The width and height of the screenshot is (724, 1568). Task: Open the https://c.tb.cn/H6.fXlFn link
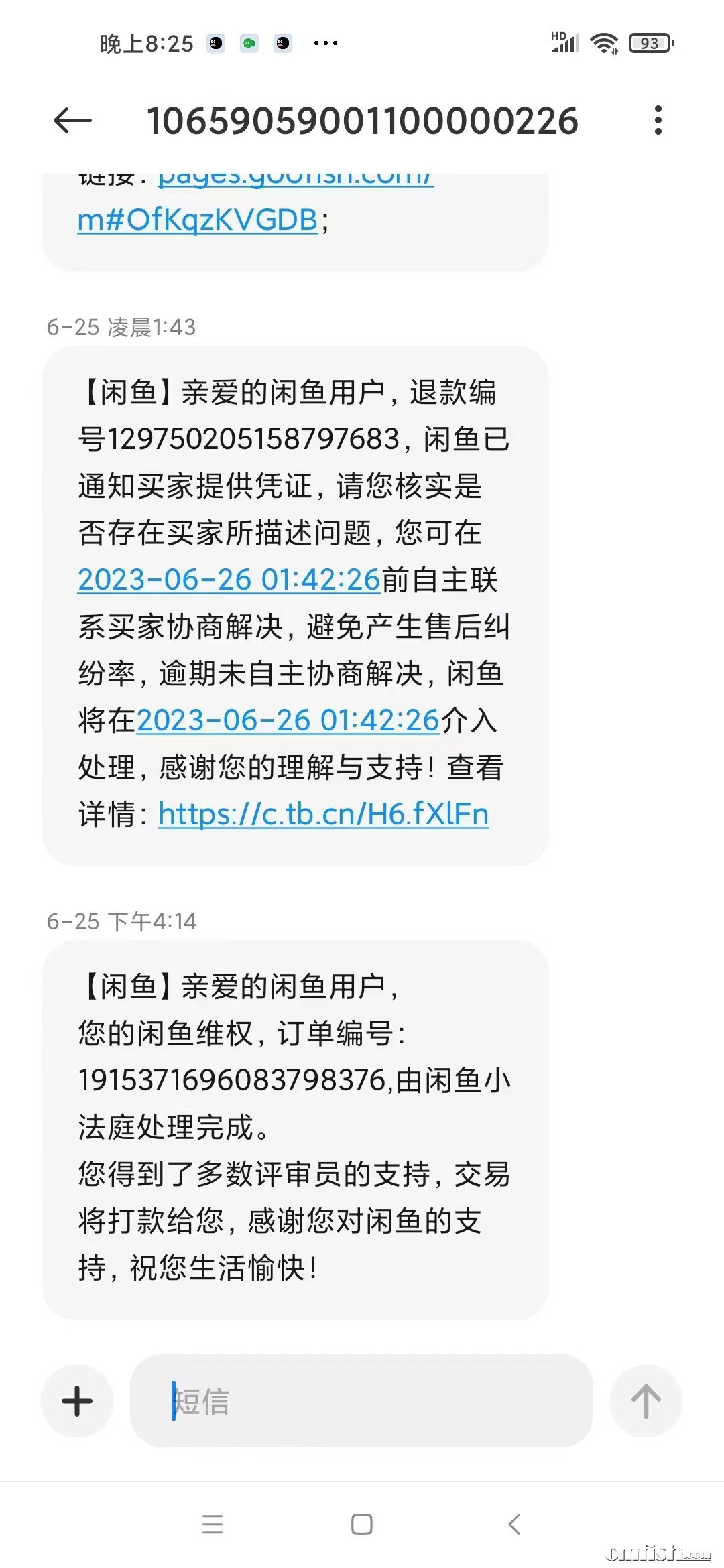[323, 814]
